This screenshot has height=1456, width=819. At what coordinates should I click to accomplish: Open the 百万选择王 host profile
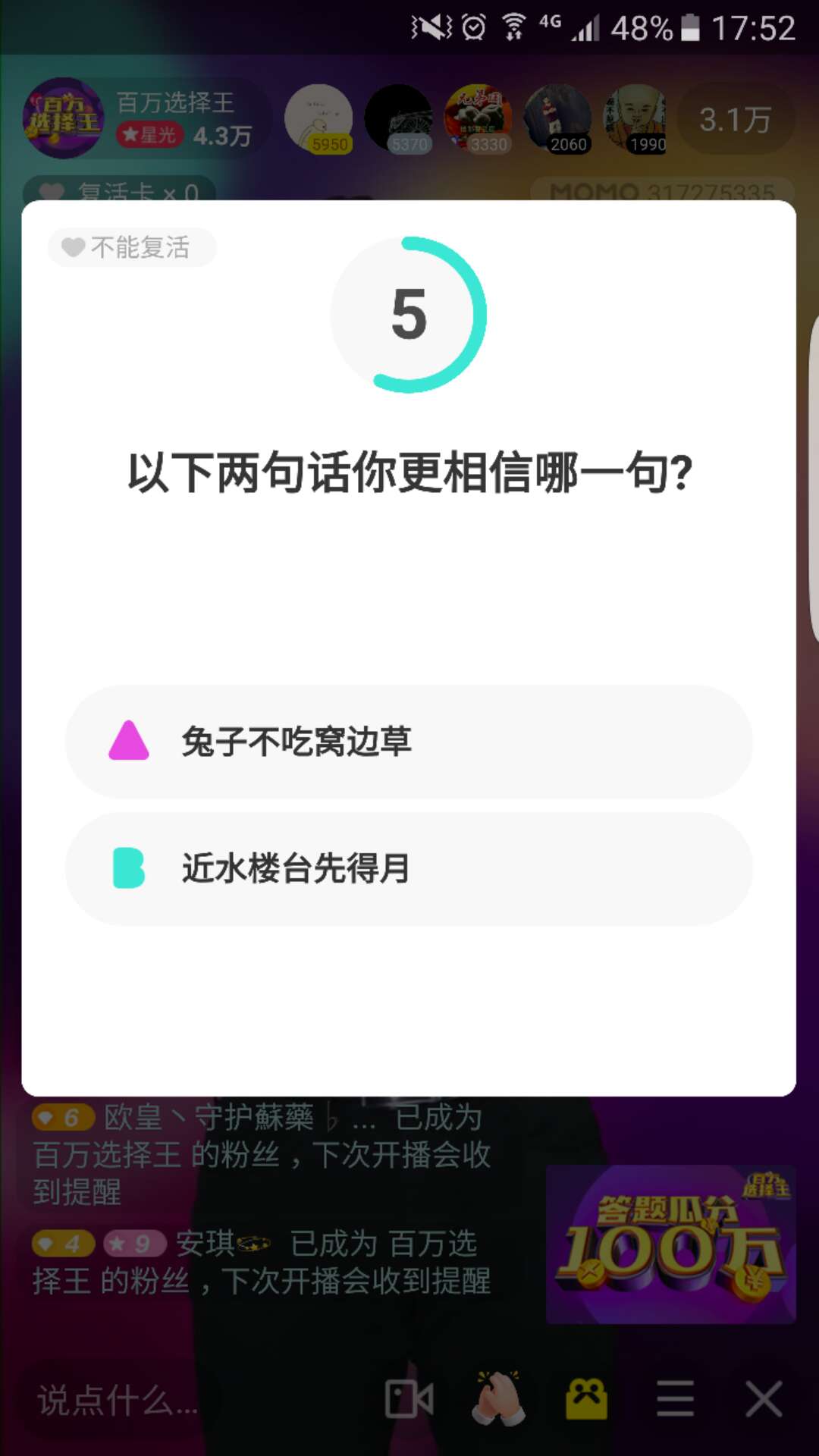[x=64, y=118]
